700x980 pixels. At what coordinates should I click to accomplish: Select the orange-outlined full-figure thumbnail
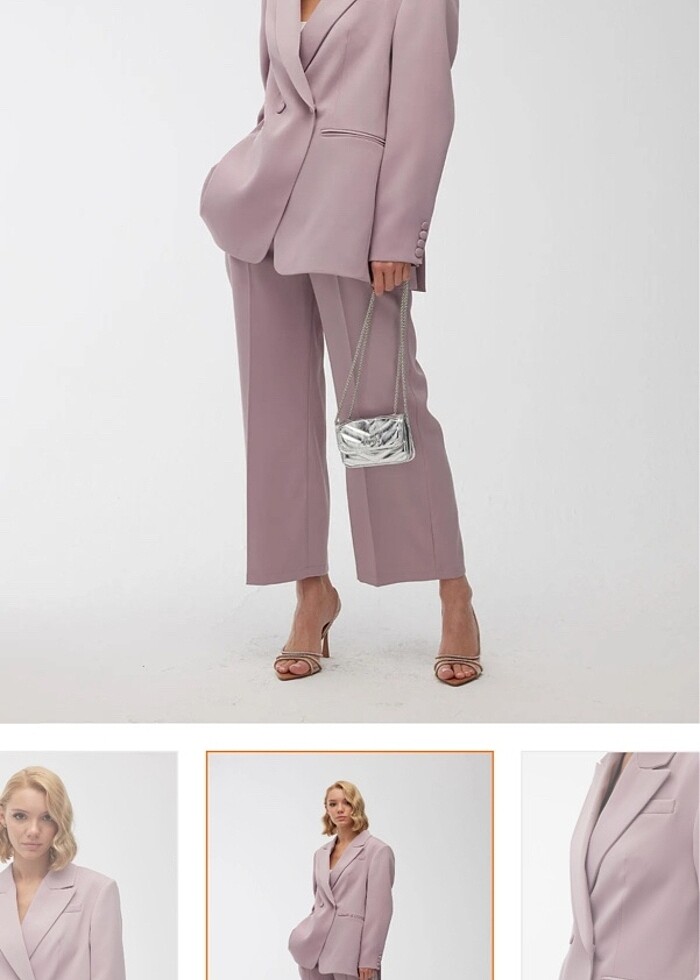point(350,866)
